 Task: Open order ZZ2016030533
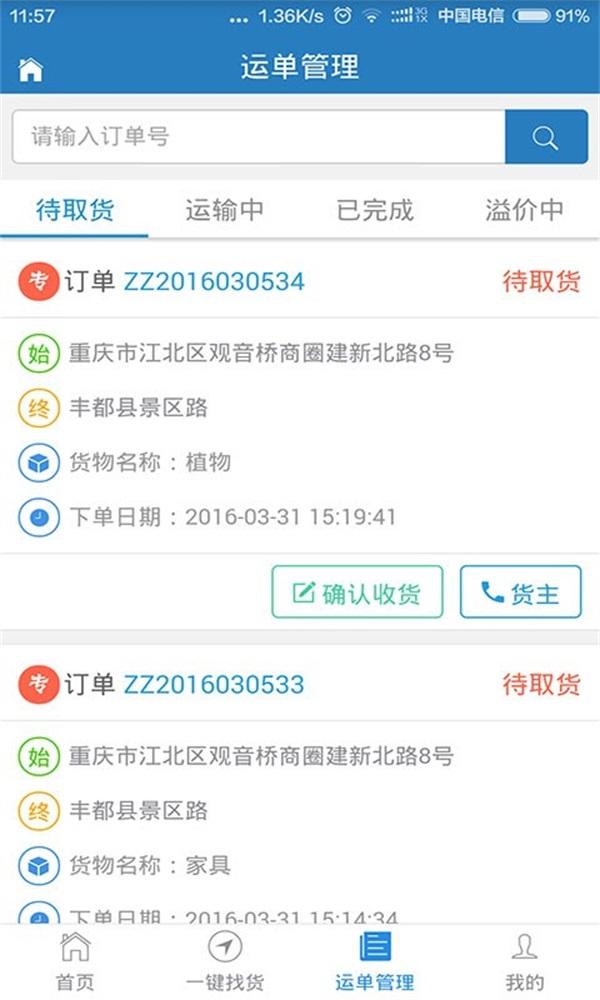(x=214, y=685)
